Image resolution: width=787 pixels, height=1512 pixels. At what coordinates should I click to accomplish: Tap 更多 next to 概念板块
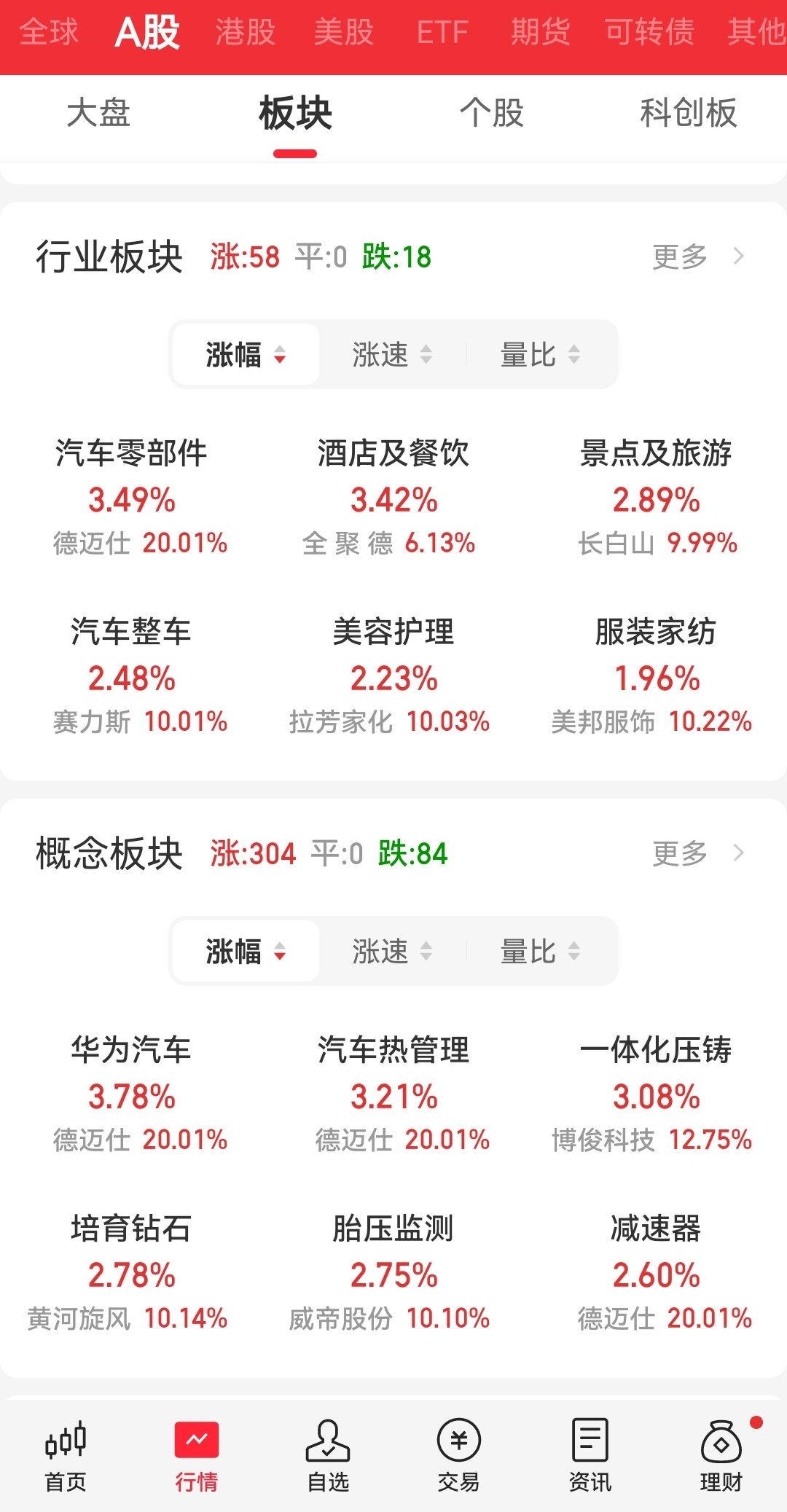[698, 853]
